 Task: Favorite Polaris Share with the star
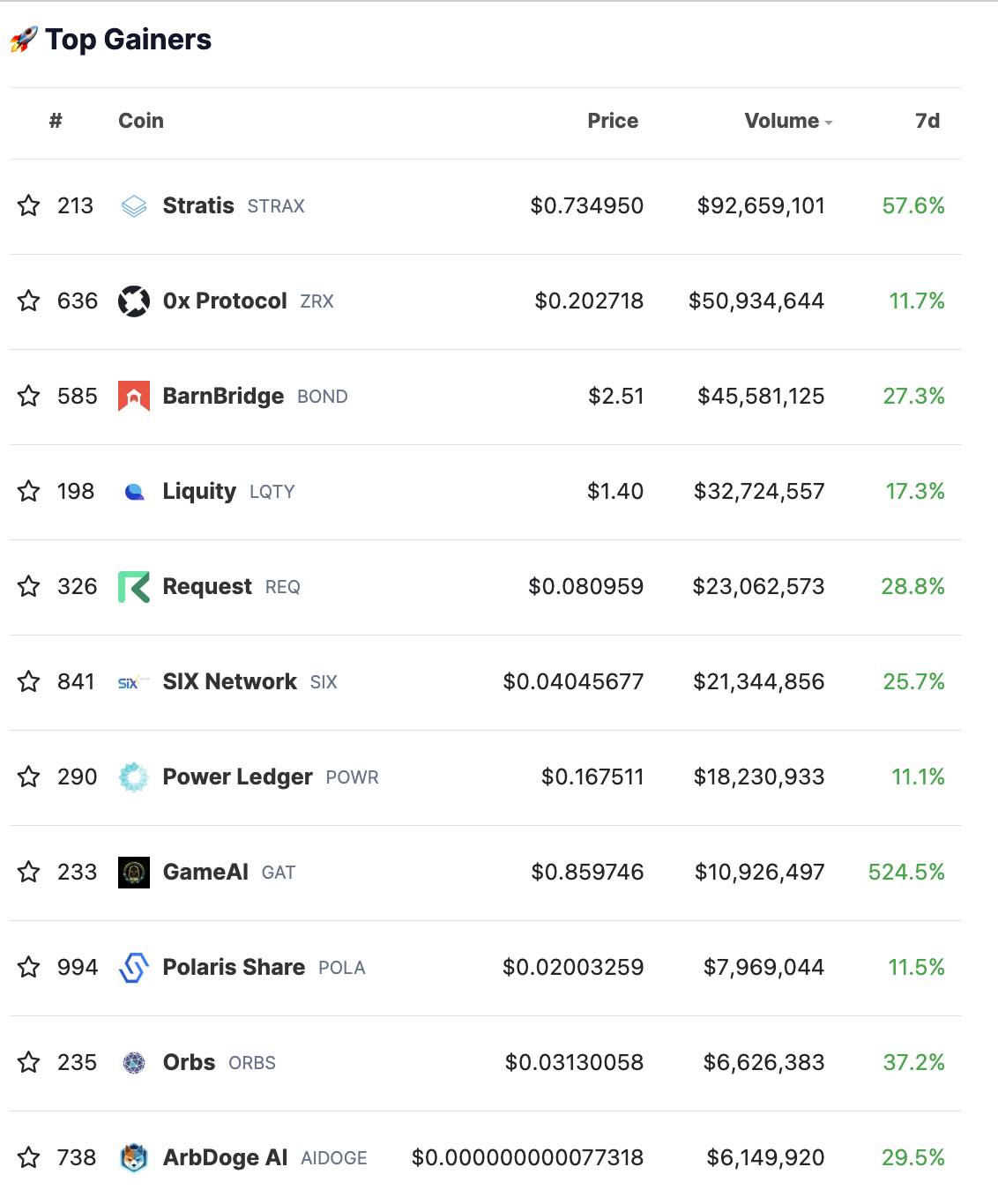pos(29,967)
